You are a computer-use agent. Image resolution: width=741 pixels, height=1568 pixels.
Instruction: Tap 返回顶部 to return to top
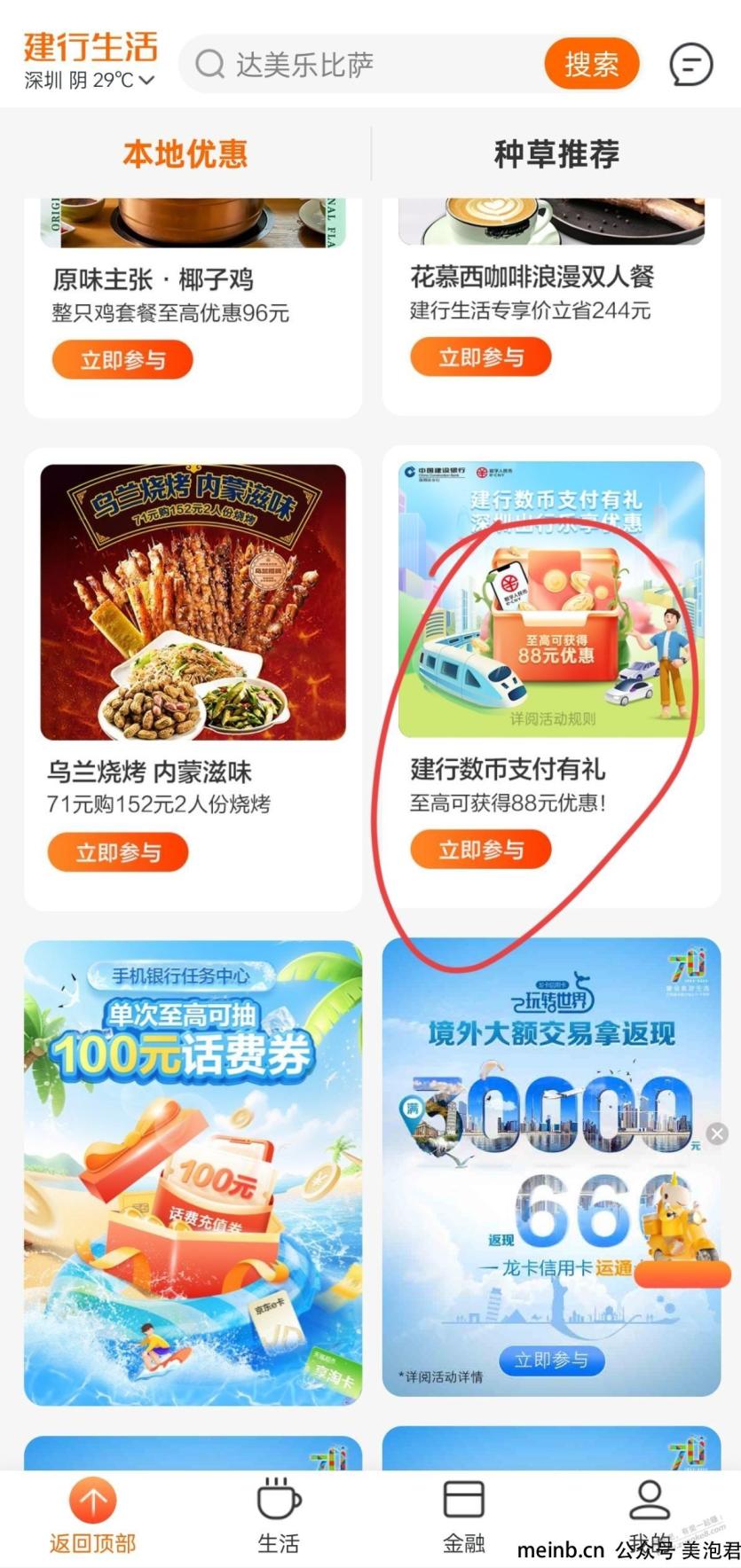point(92,1517)
